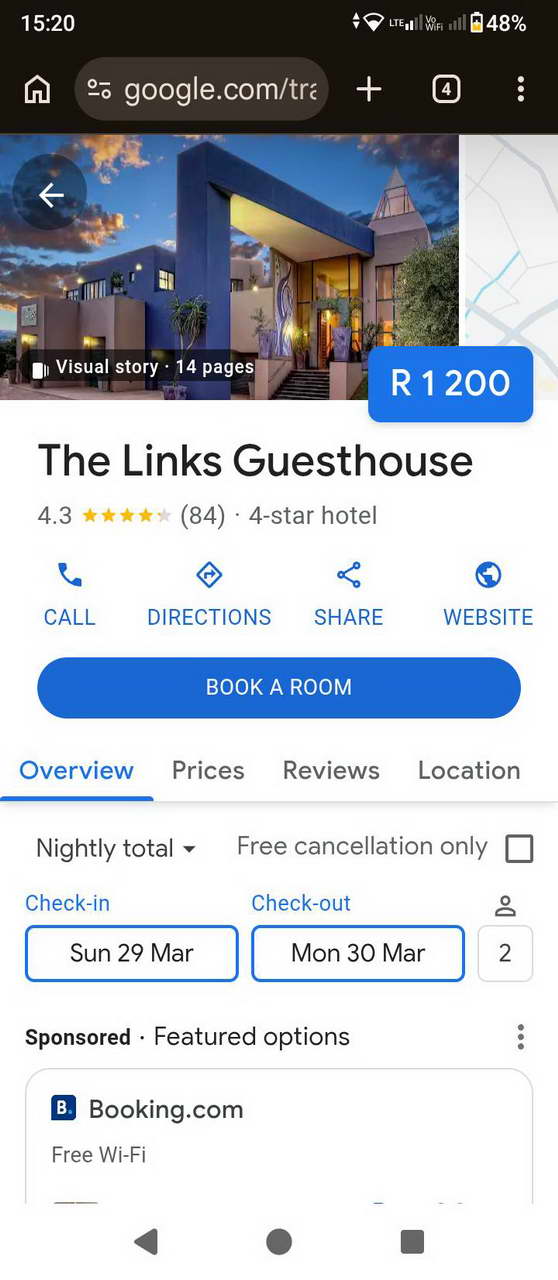
Task: Tap the google.com address bar
Action: tap(201, 90)
